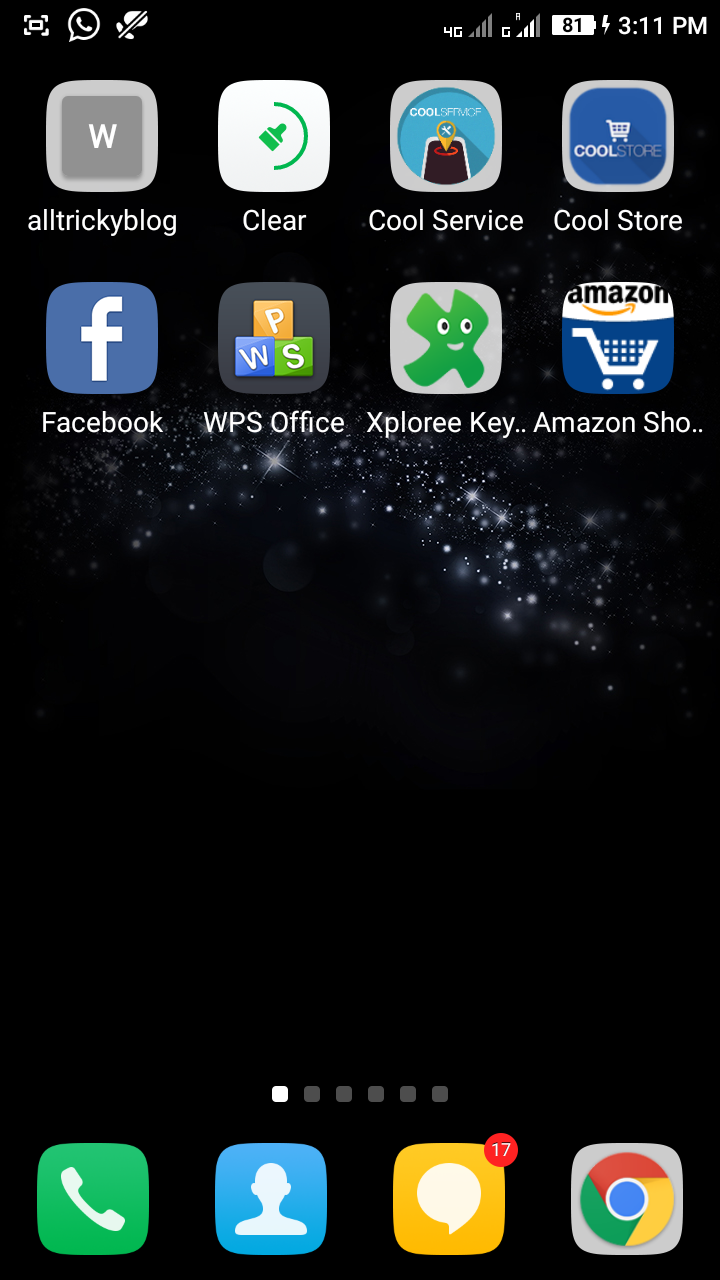Open Xploree Keyboard app

point(446,338)
